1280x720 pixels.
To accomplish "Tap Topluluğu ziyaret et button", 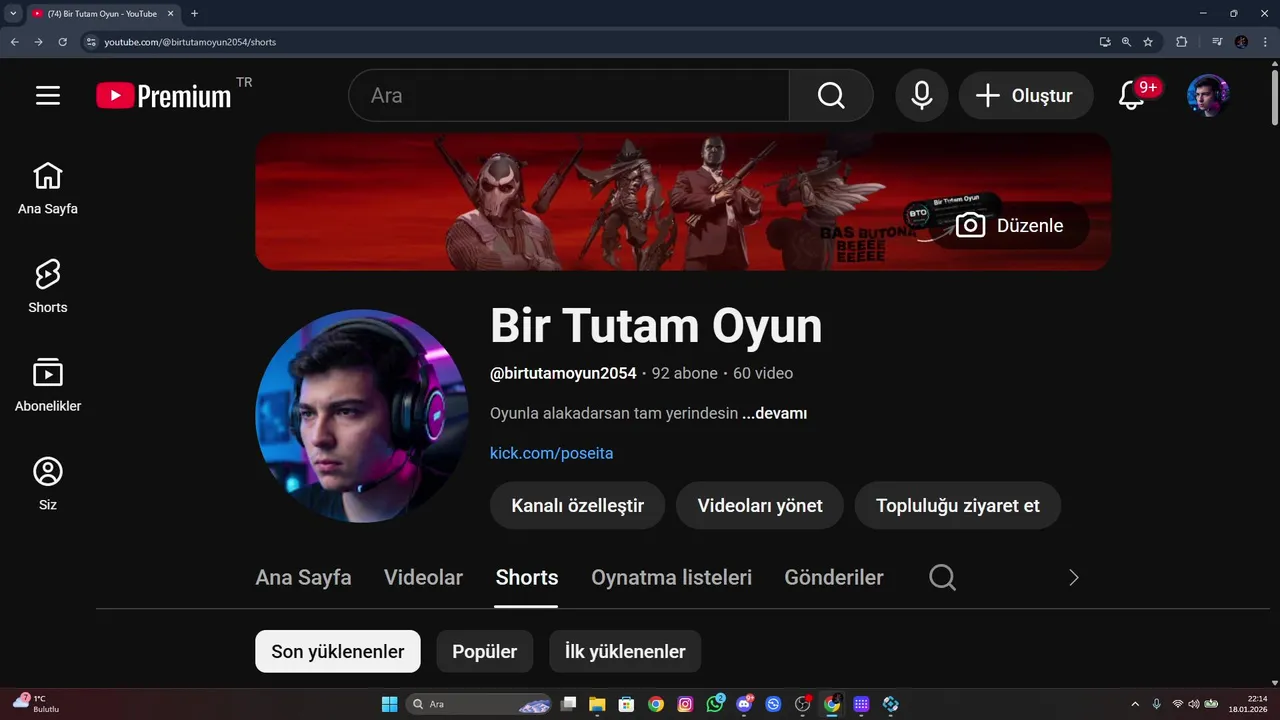I will [x=957, y=505].
